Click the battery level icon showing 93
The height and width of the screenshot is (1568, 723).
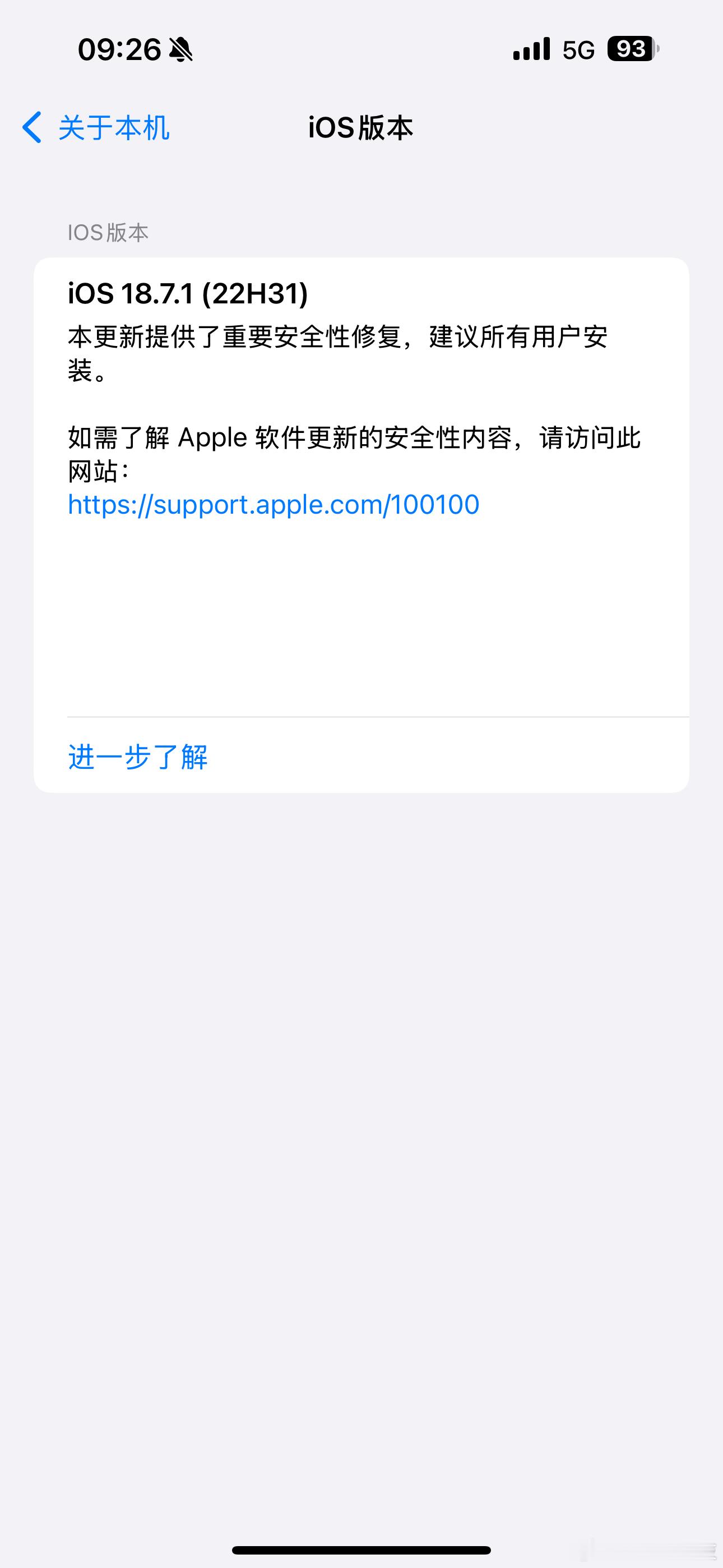pos(631,50)
